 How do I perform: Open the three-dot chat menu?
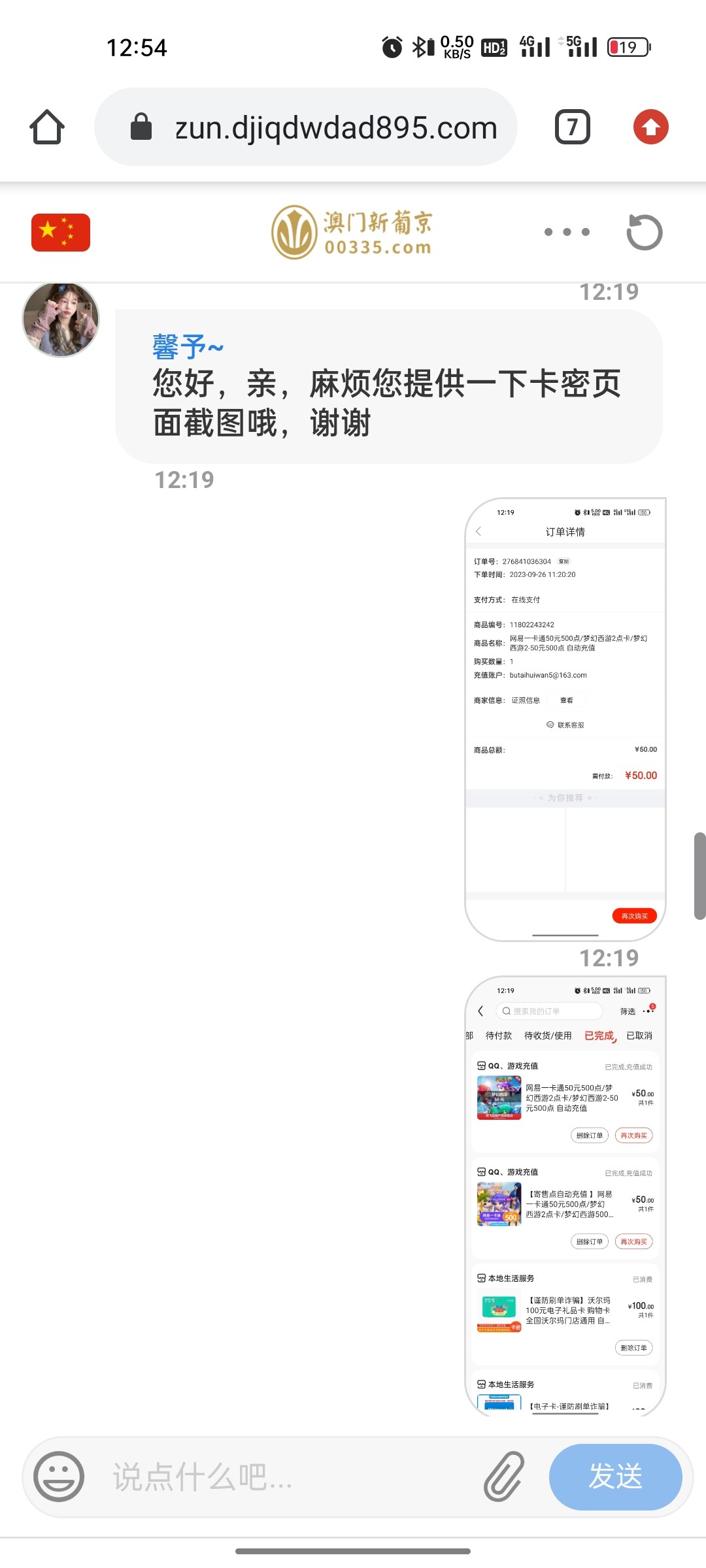567,232
